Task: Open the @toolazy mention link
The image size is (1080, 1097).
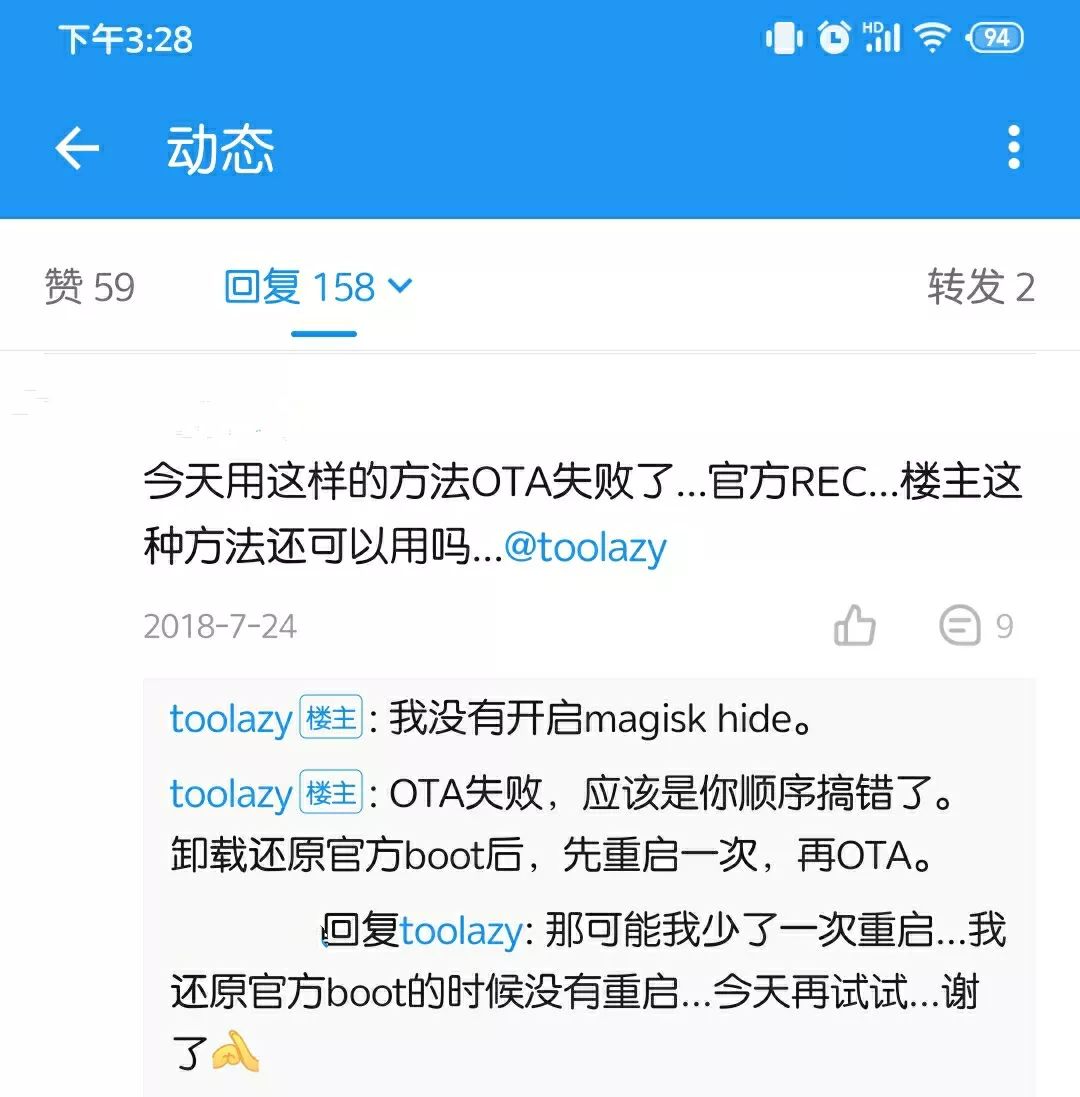Action: click(x=585, y=548)
